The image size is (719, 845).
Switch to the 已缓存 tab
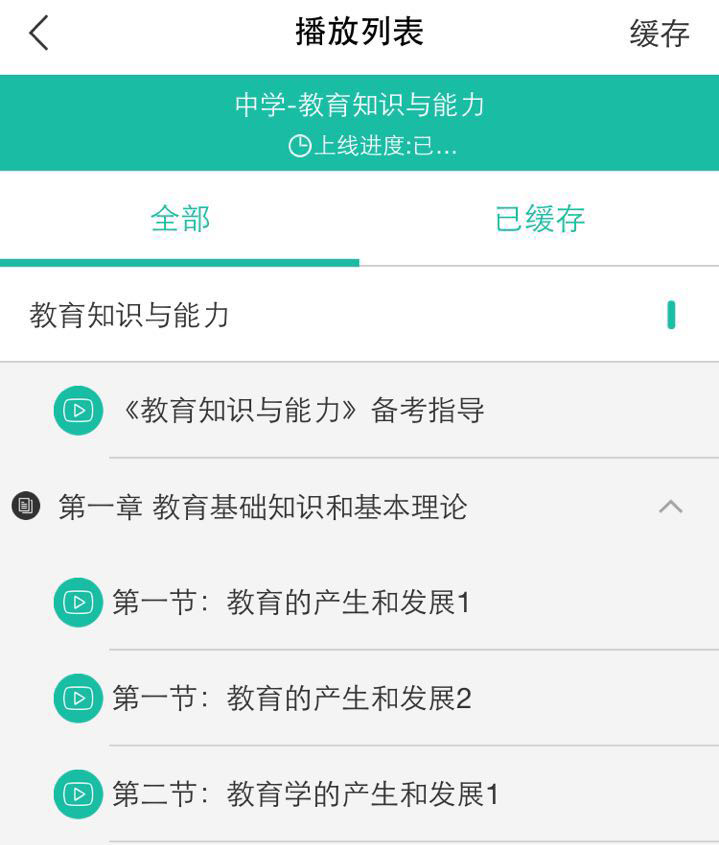coord(539,219)
